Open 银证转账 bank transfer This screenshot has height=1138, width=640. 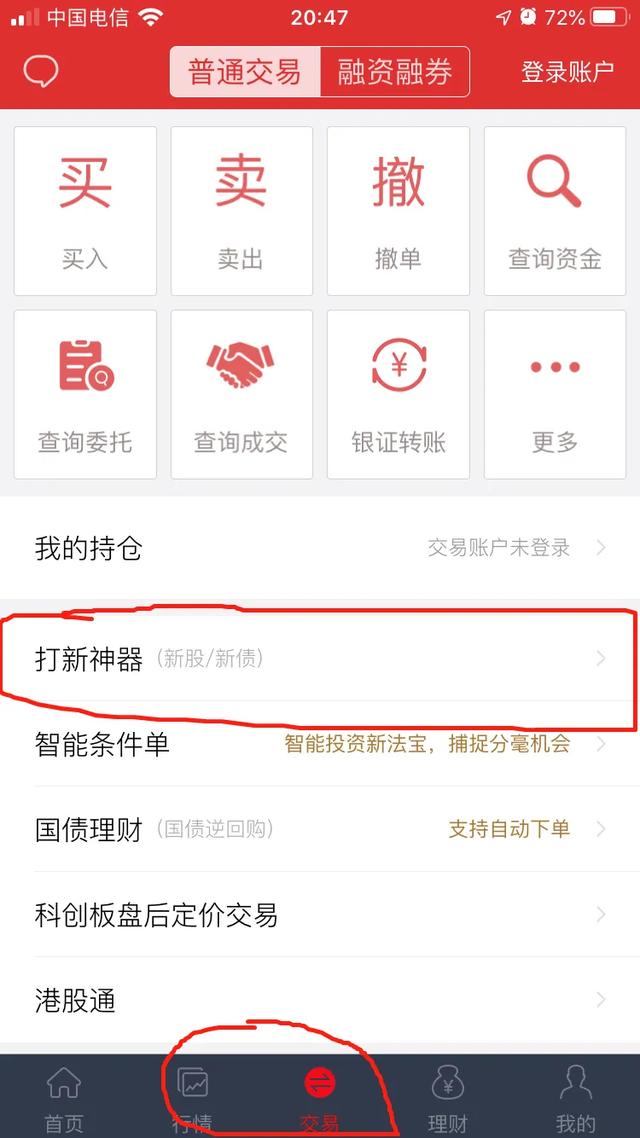[x=398, y=395]
